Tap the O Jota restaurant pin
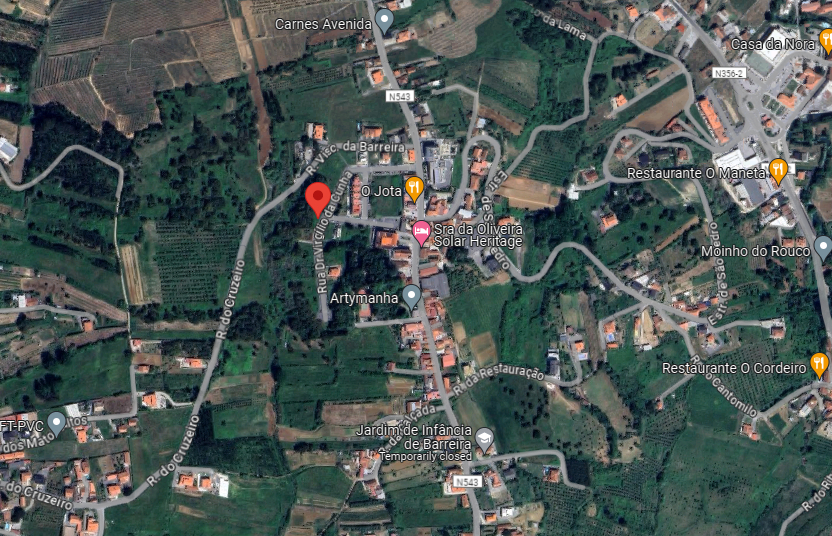The height and width of the screenshot is (536, 832). (414, 187)
